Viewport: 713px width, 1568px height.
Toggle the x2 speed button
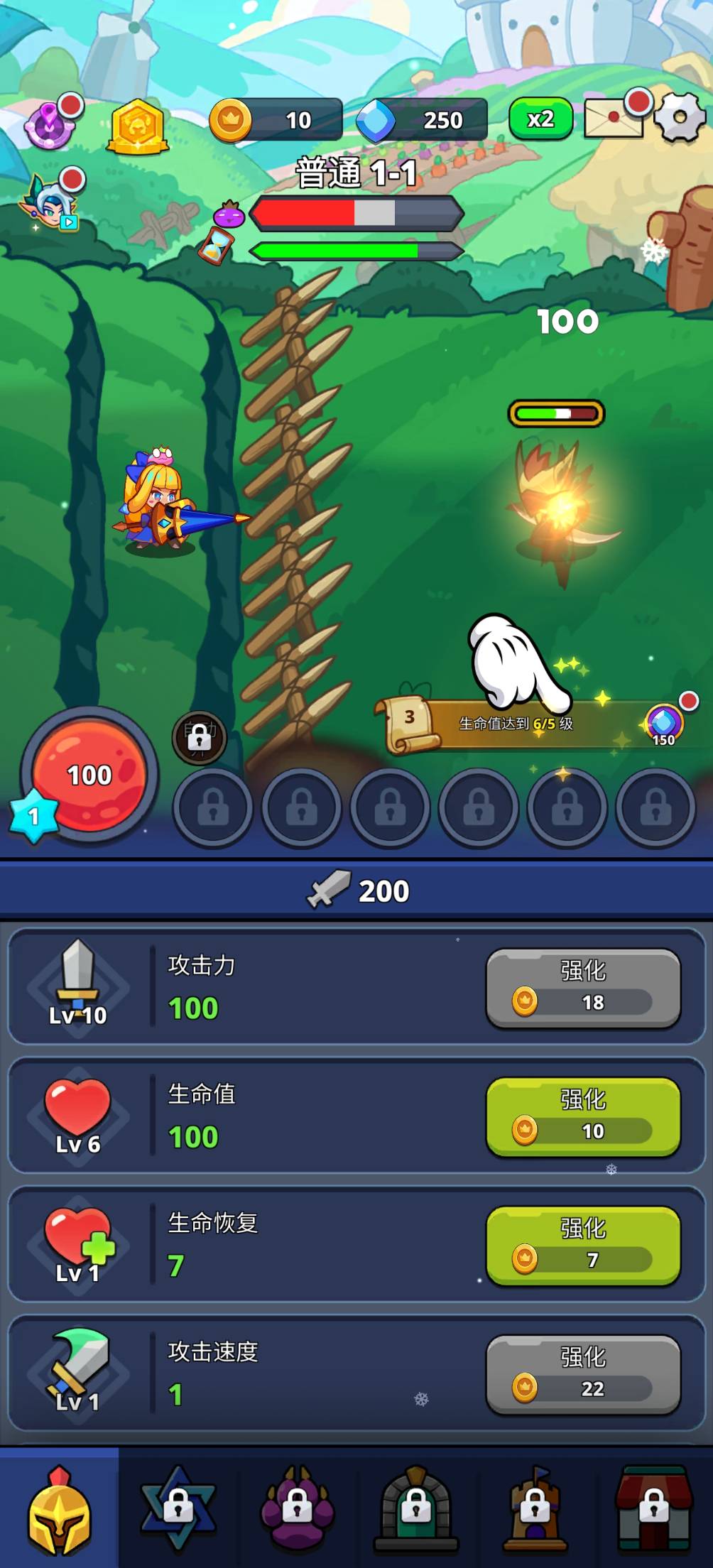click(540, 119)
